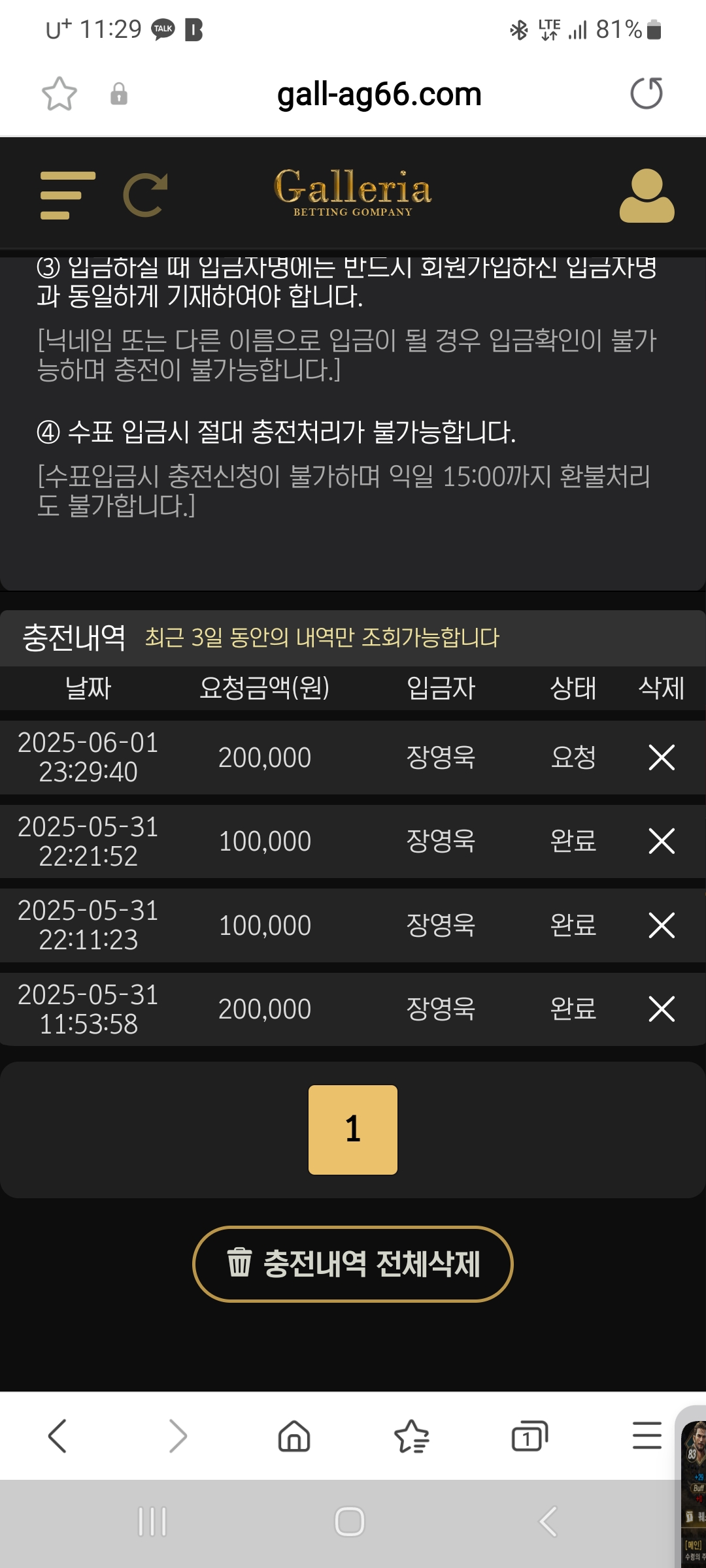Tap the gold refresh icon in the header
The width and height of the screenshot is (706, 1568).
coord(145,195)
